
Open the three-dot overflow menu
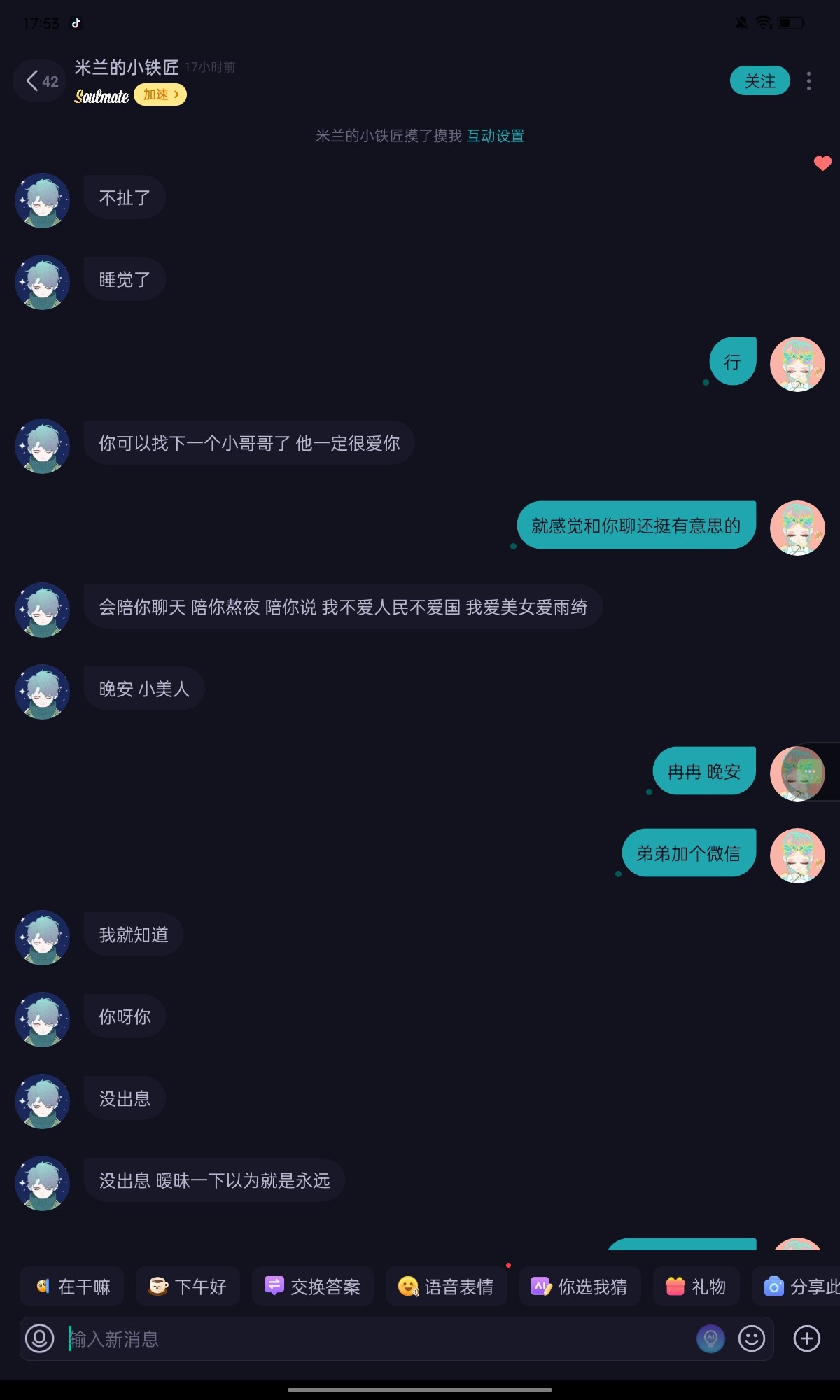click(x=809, y=81)
